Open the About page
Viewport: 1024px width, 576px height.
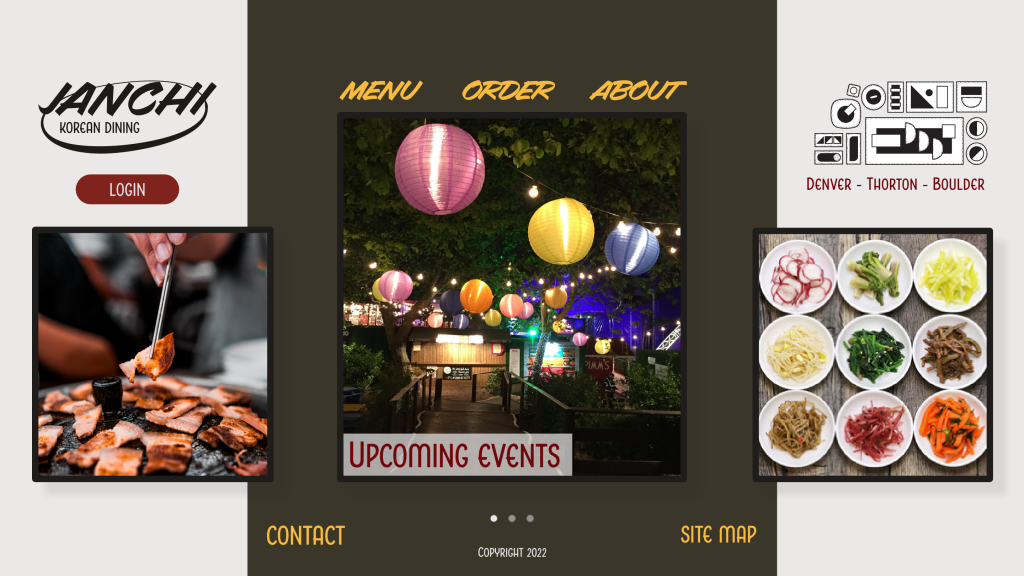(x=637, y=91)
